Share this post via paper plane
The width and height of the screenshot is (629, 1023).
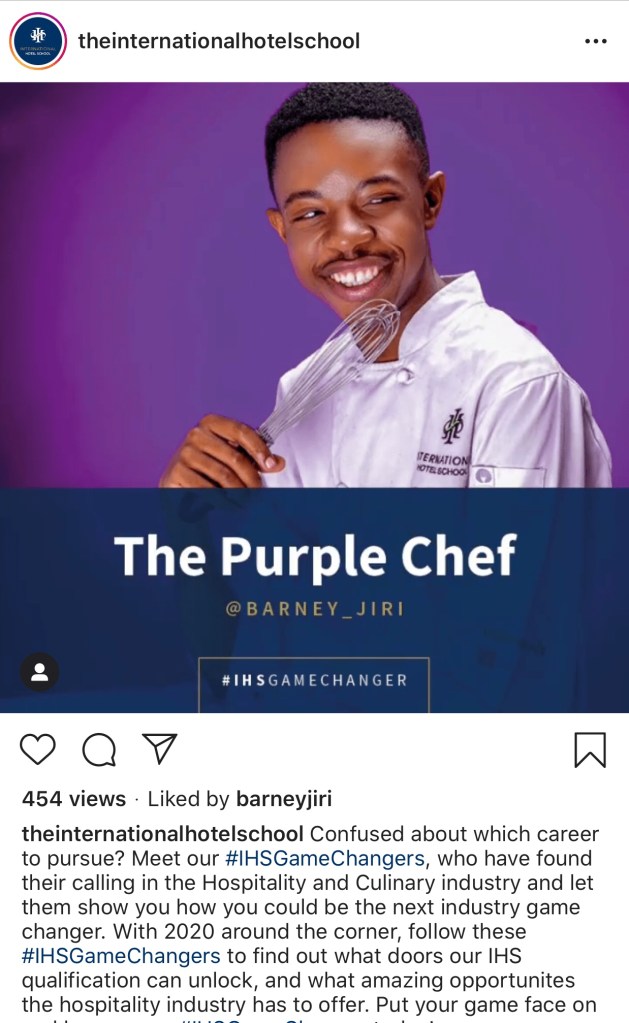click(x=159, y=748)
